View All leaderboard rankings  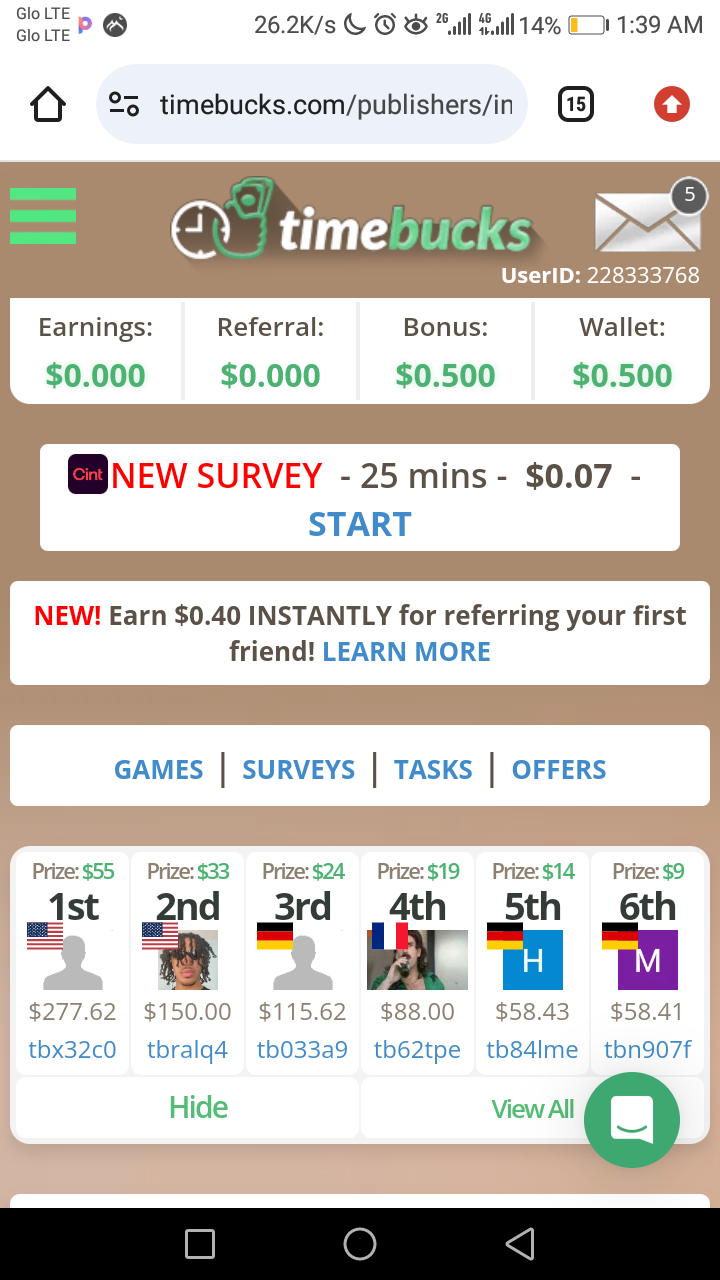(532, 1109)
